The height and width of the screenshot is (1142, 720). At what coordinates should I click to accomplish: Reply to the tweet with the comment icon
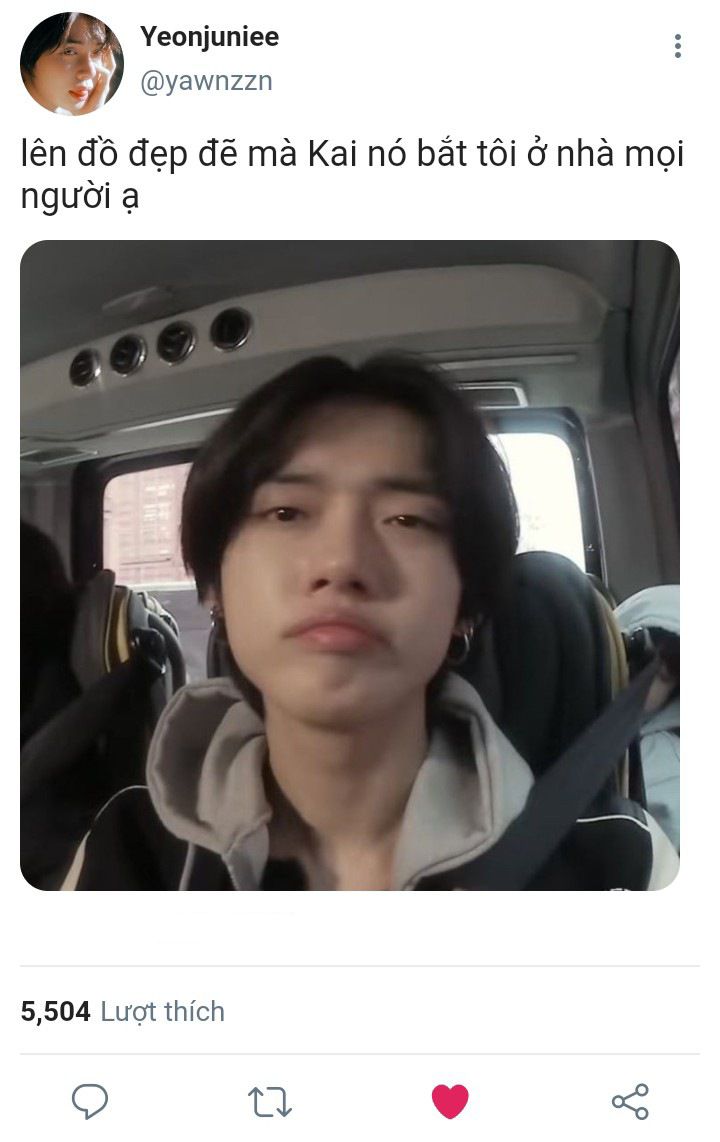(x=90, y=1101)
